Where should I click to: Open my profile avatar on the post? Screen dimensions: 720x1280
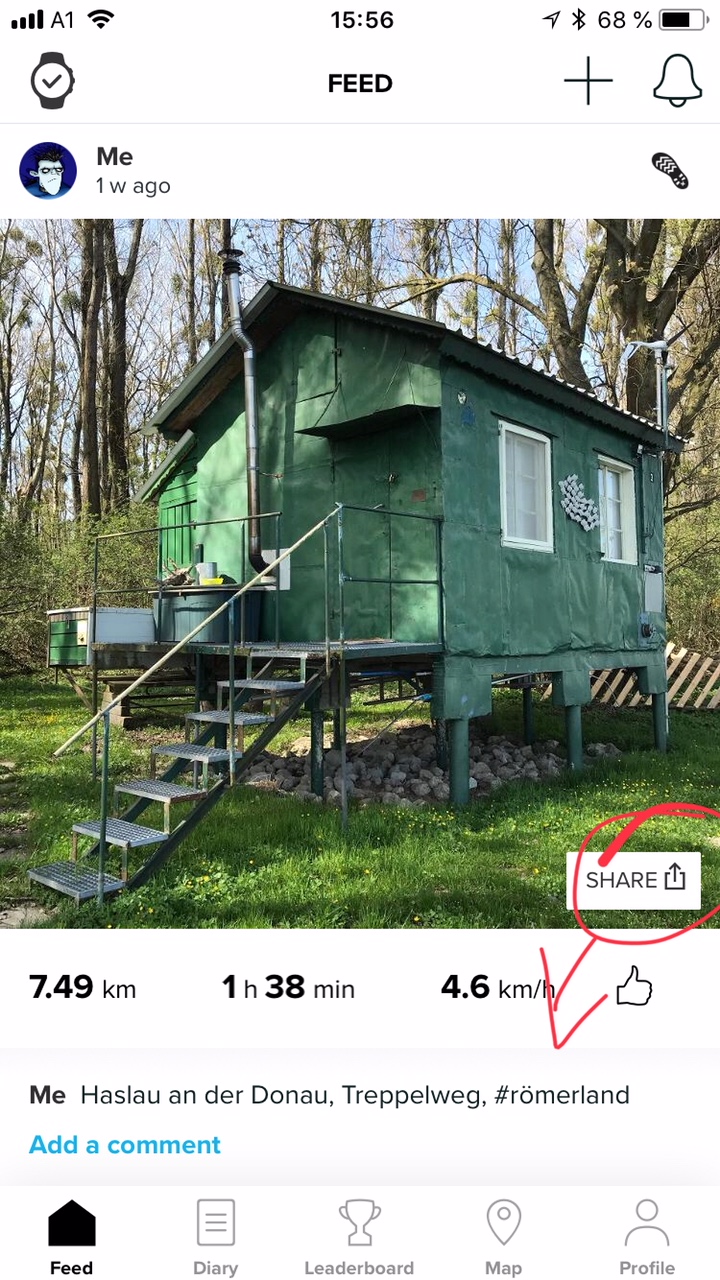point(48,170)
